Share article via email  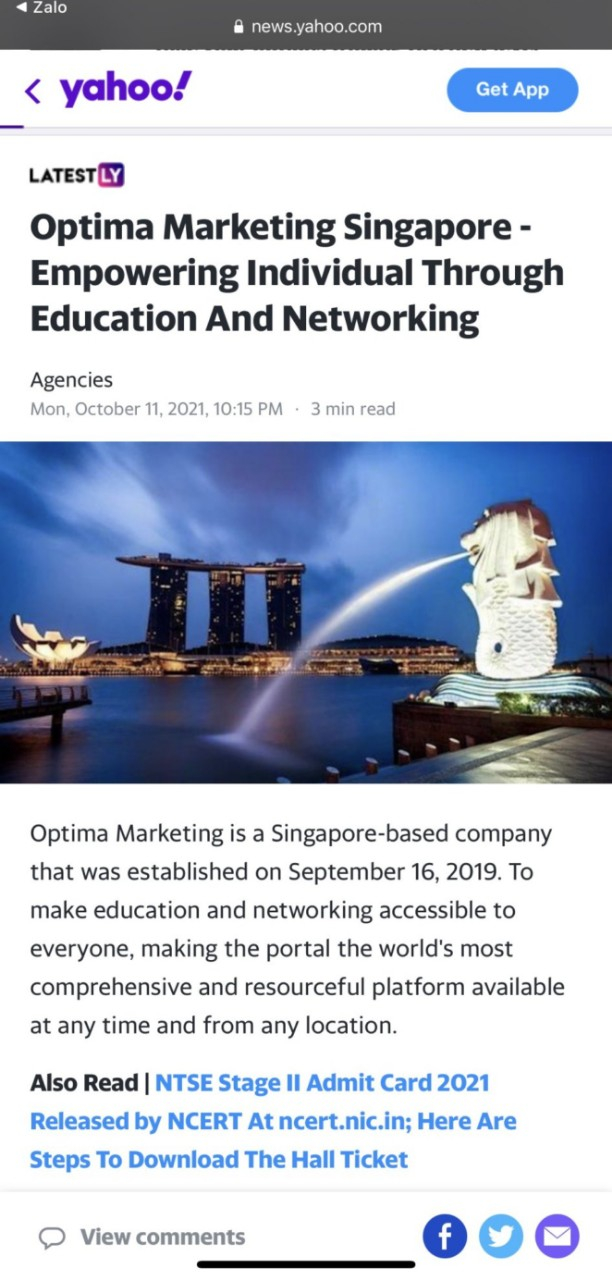pos(557,1237)
